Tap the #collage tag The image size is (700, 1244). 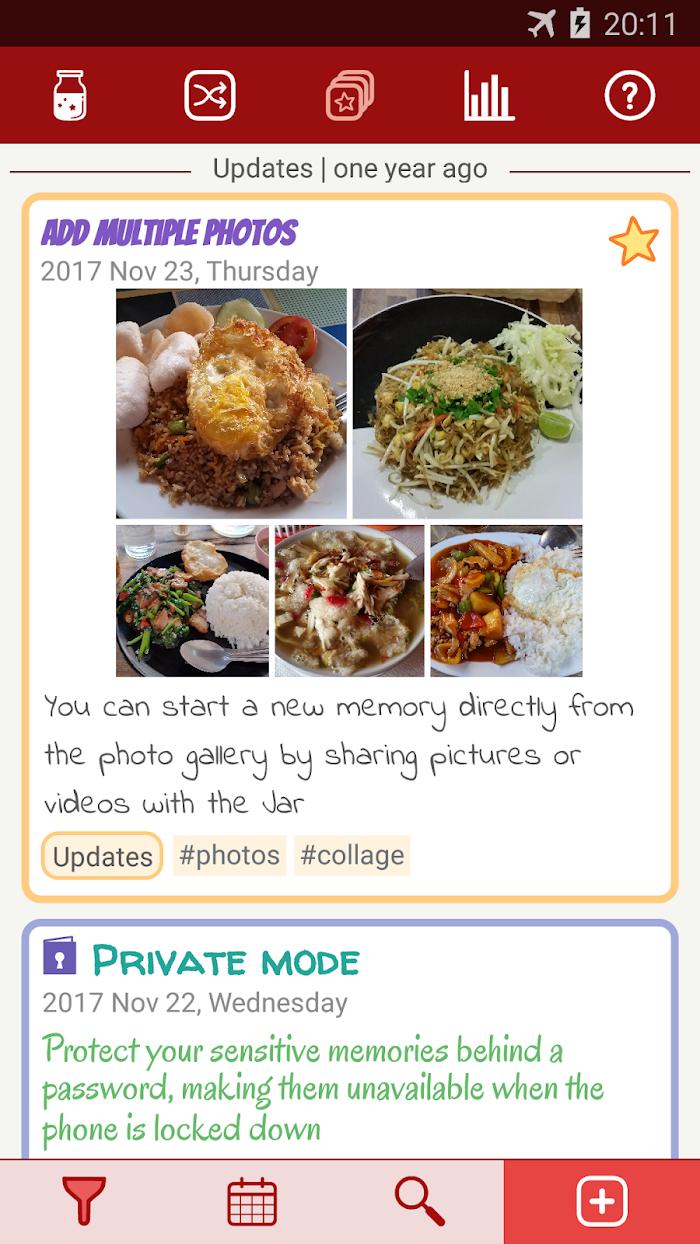click(352, 855)
